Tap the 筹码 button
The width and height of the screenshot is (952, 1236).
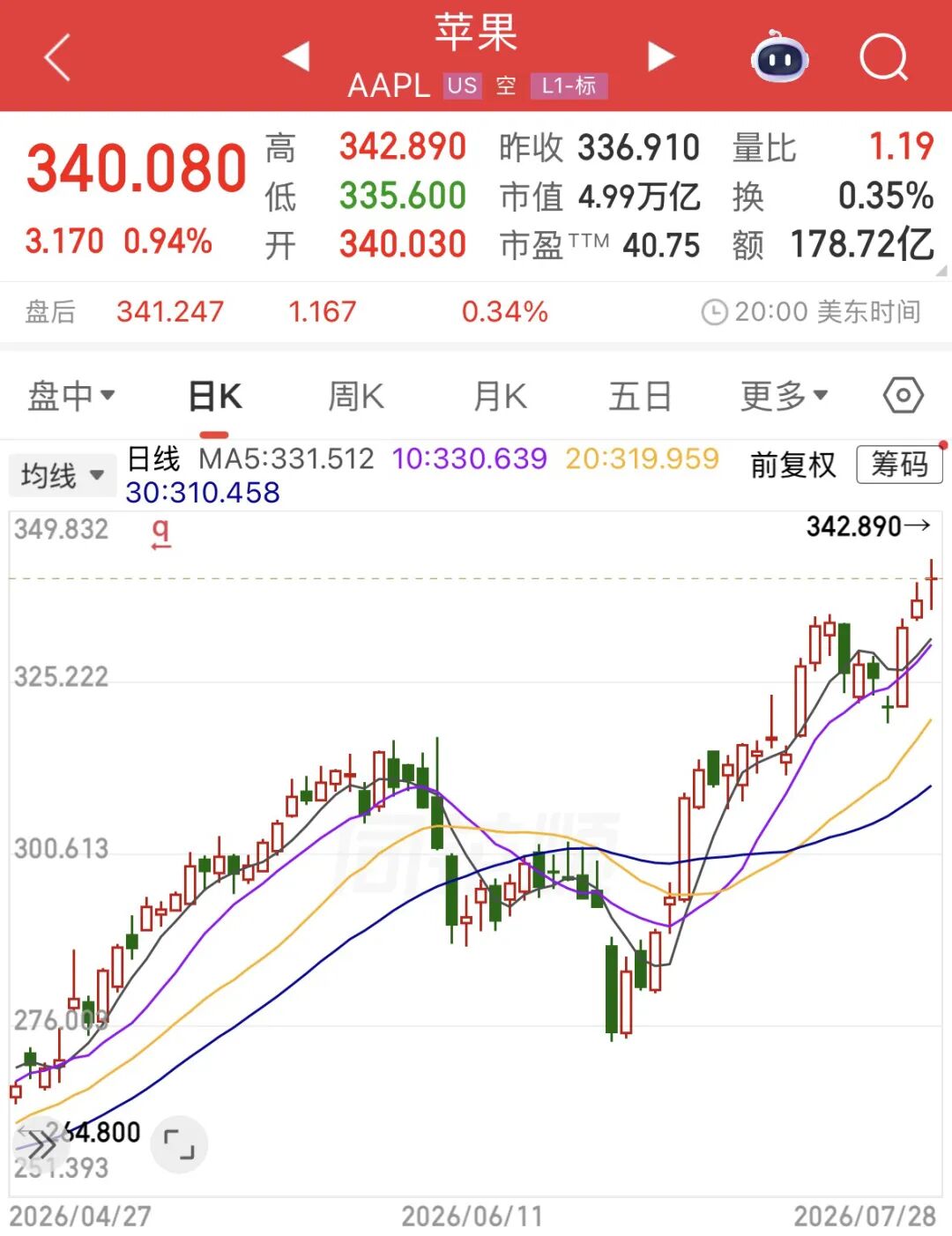click(899, 464)
